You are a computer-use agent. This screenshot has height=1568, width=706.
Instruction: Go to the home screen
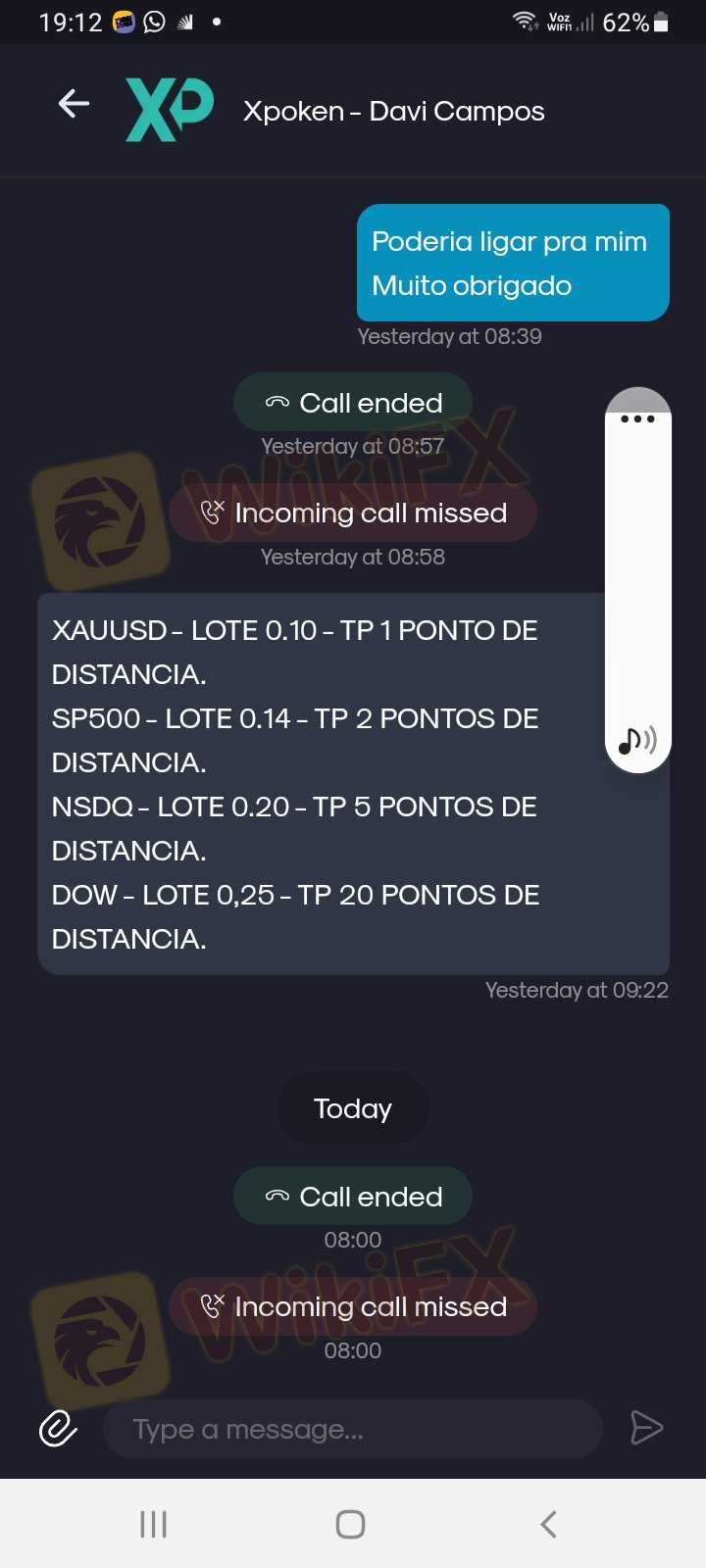coord(351,1524)
